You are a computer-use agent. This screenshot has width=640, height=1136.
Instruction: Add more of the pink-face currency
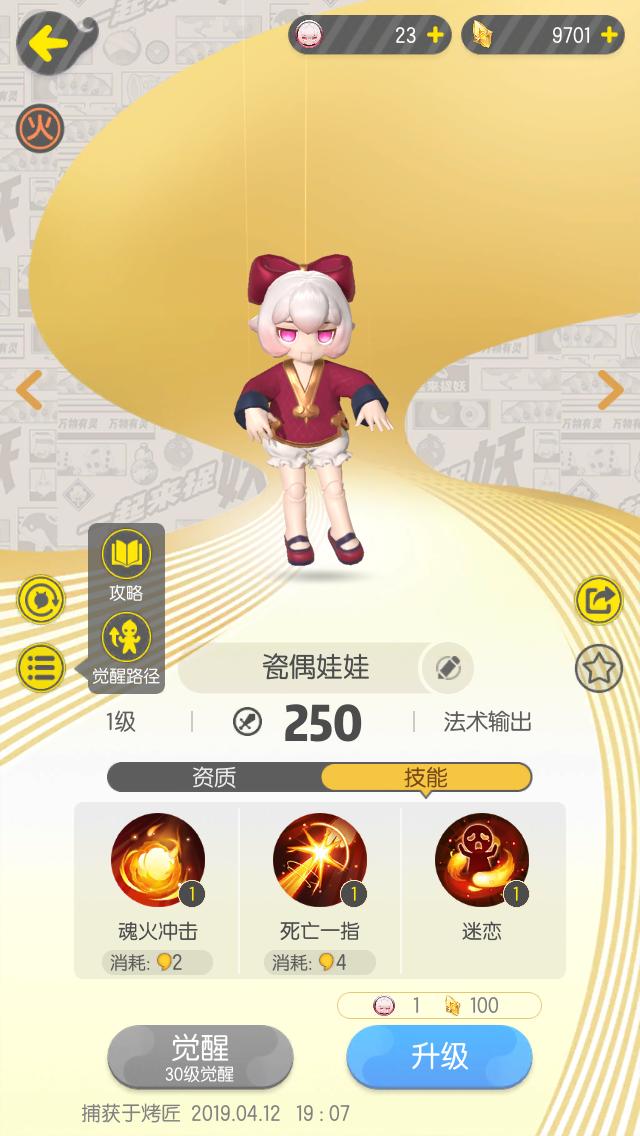pos(435,35)
